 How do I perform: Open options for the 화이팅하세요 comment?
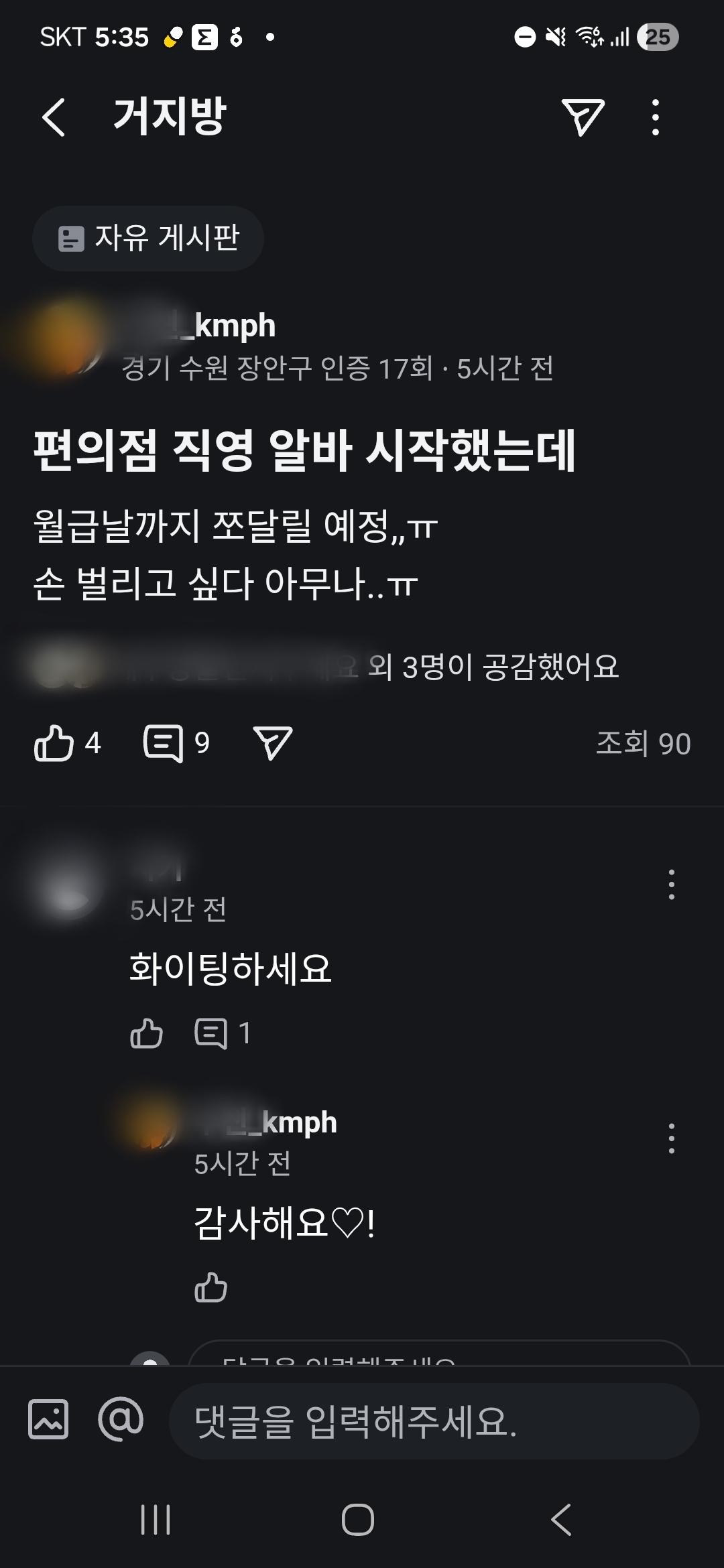pyautogui.click(x=672, y=883)
